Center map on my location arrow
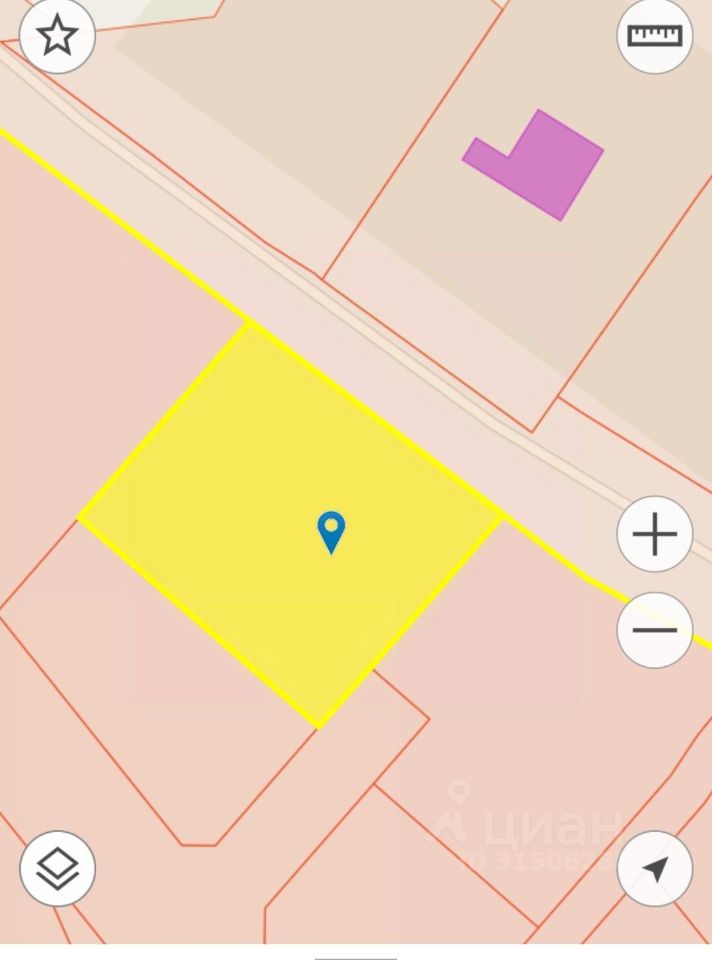Image resolution: width=712 pixels, height=960 pixels. pos(655,868)
